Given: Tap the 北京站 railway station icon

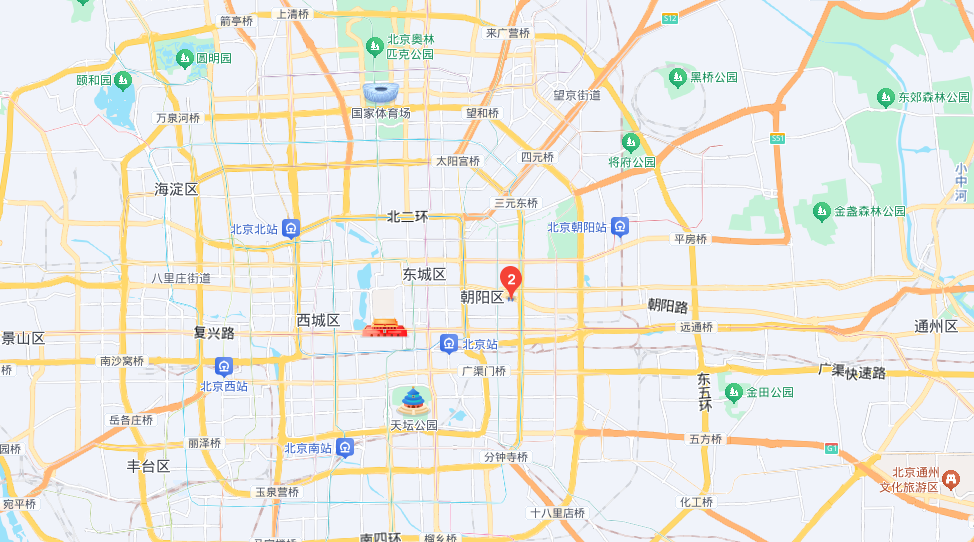Looking at the screenshot, I should [449, 344].
